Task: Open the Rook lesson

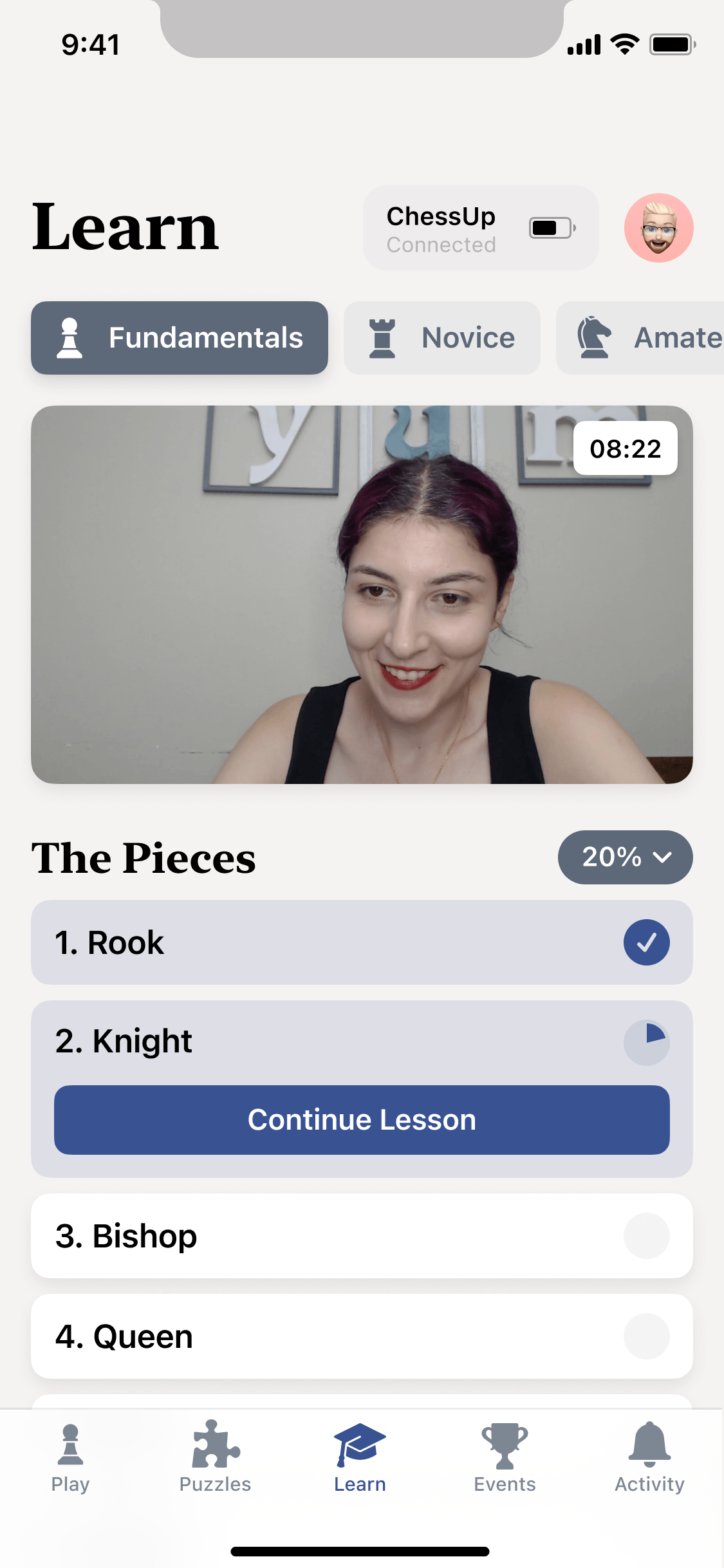Action: 362,942
